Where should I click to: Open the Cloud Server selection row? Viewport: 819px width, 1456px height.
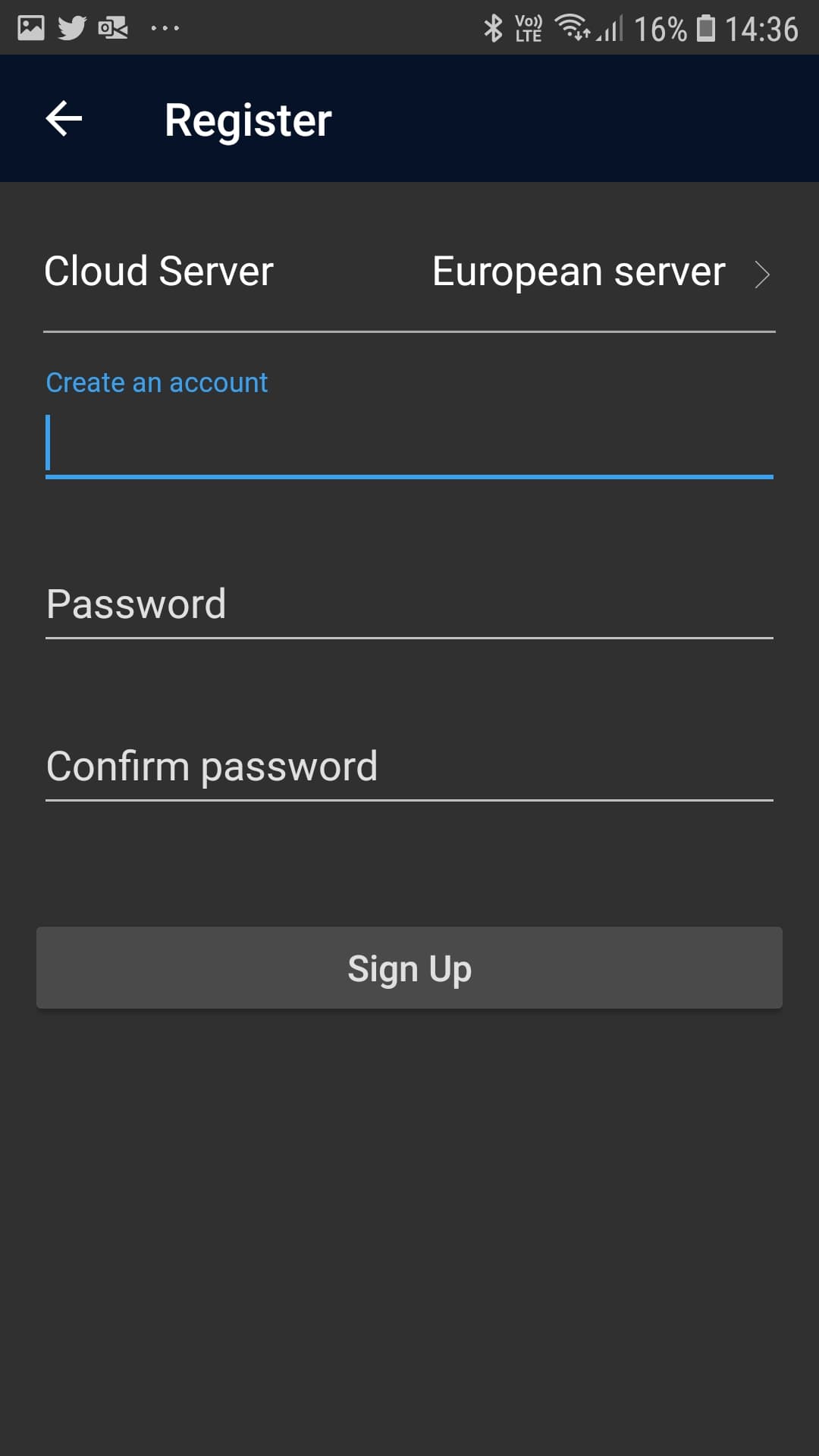[409, 272]
